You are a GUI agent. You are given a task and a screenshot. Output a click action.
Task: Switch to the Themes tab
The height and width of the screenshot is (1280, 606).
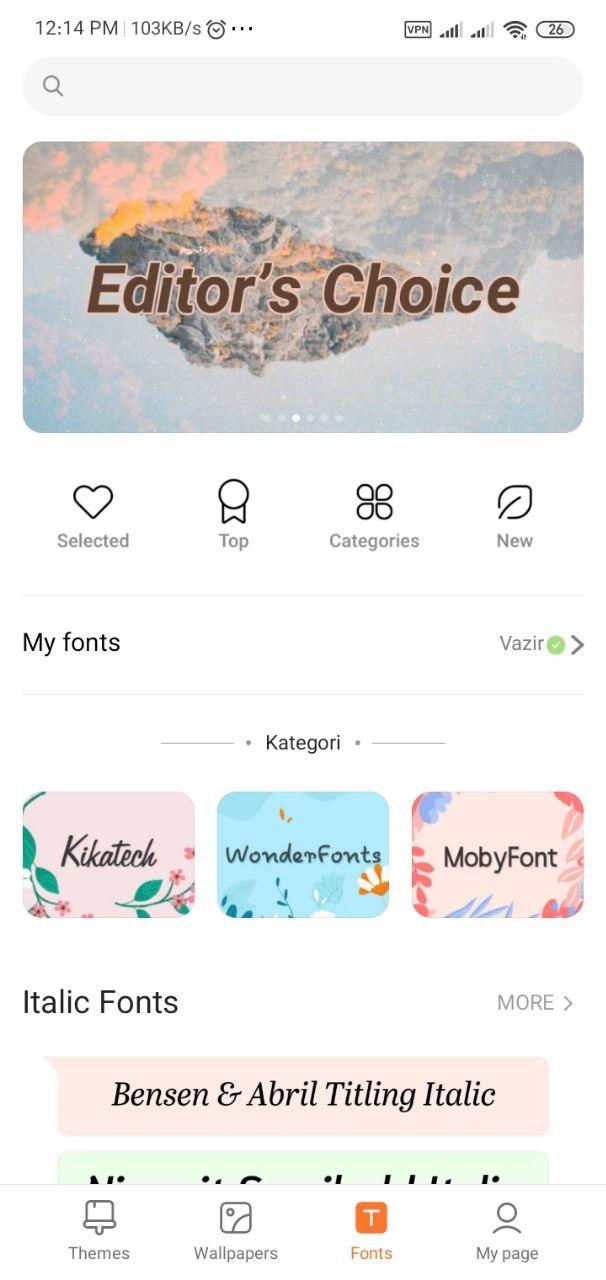pos(99,1231)
